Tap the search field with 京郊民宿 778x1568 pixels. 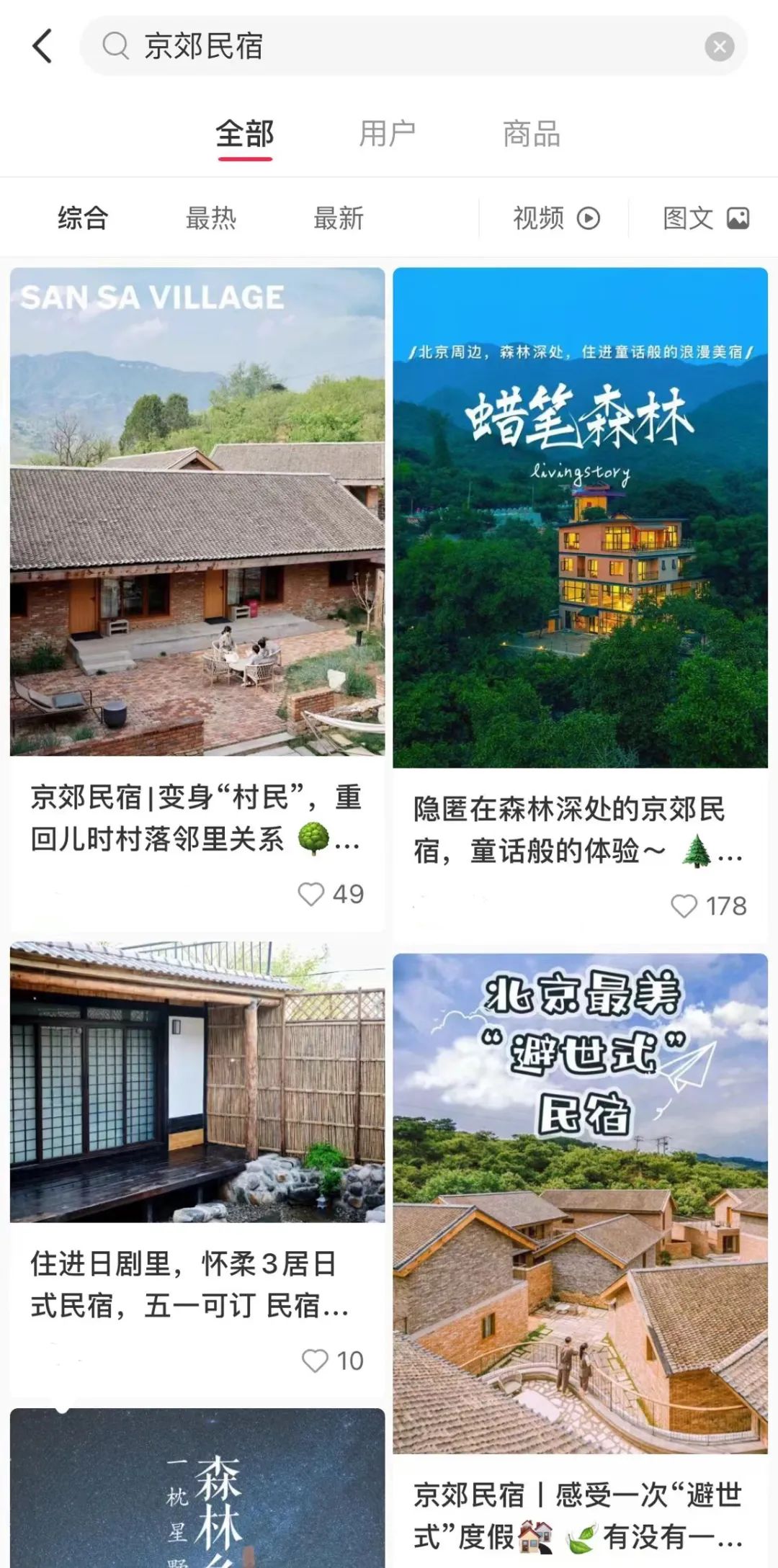(403, 46)
